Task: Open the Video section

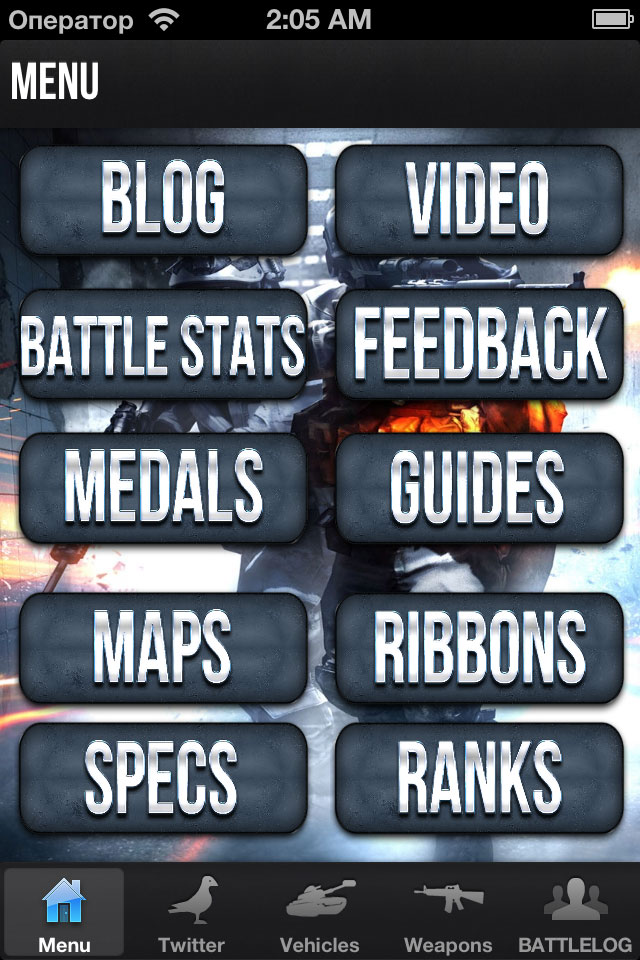Action: tap(478, 198)
